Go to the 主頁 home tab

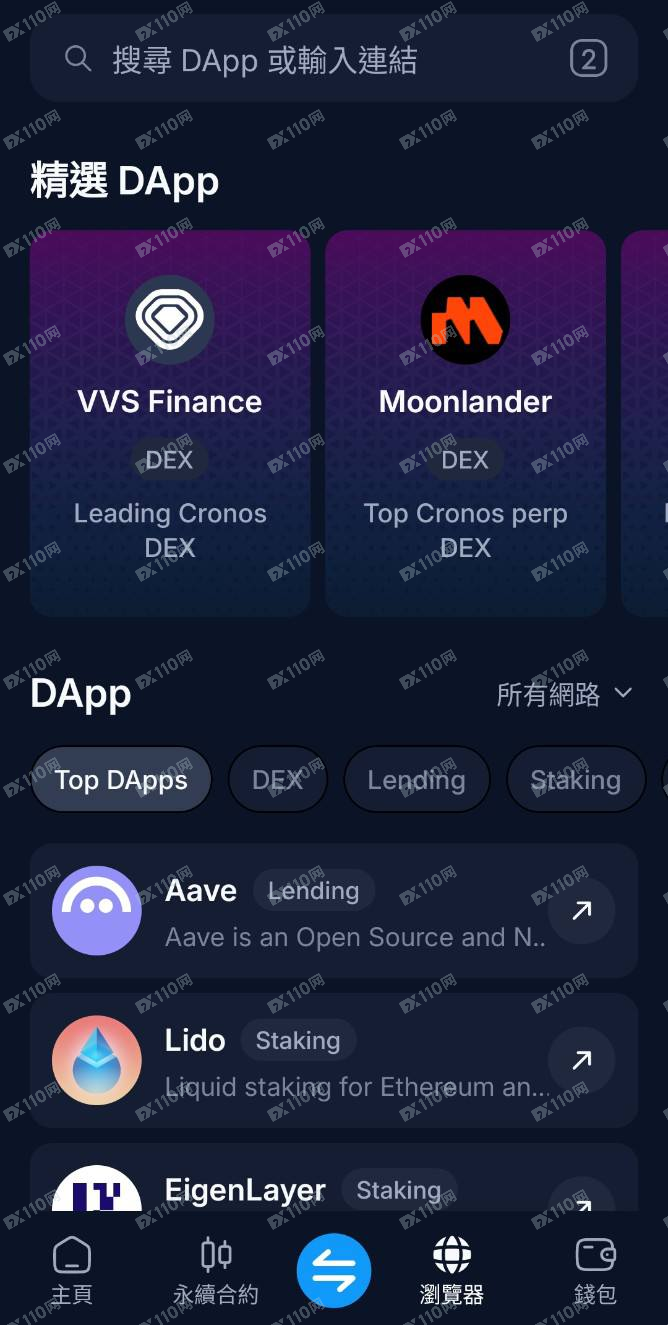71,1271
